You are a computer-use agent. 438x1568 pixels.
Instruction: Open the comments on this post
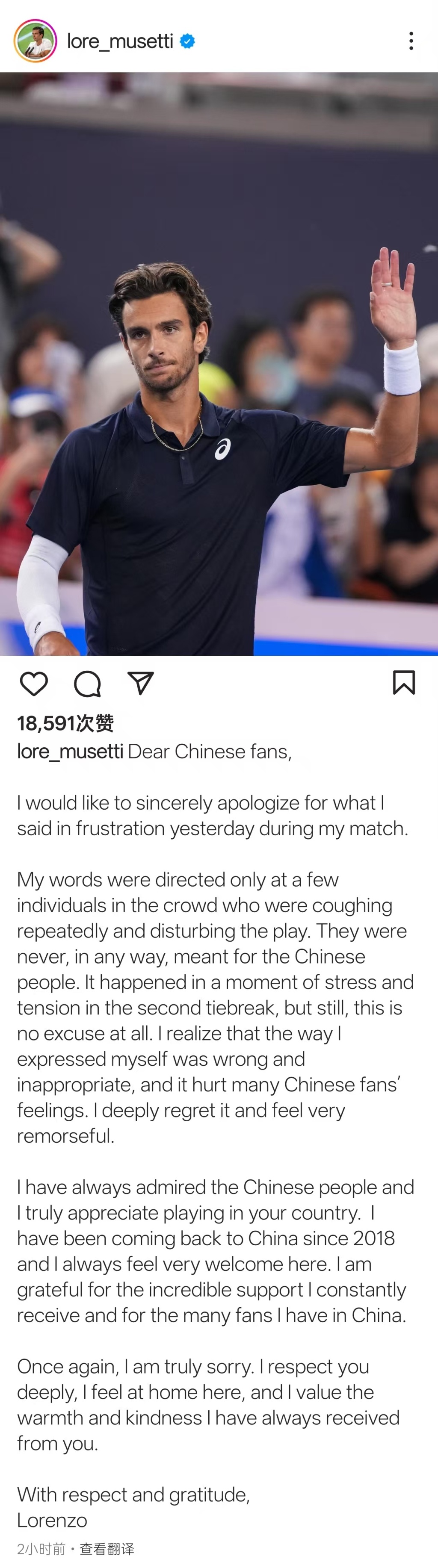click(x=87, y=684)
